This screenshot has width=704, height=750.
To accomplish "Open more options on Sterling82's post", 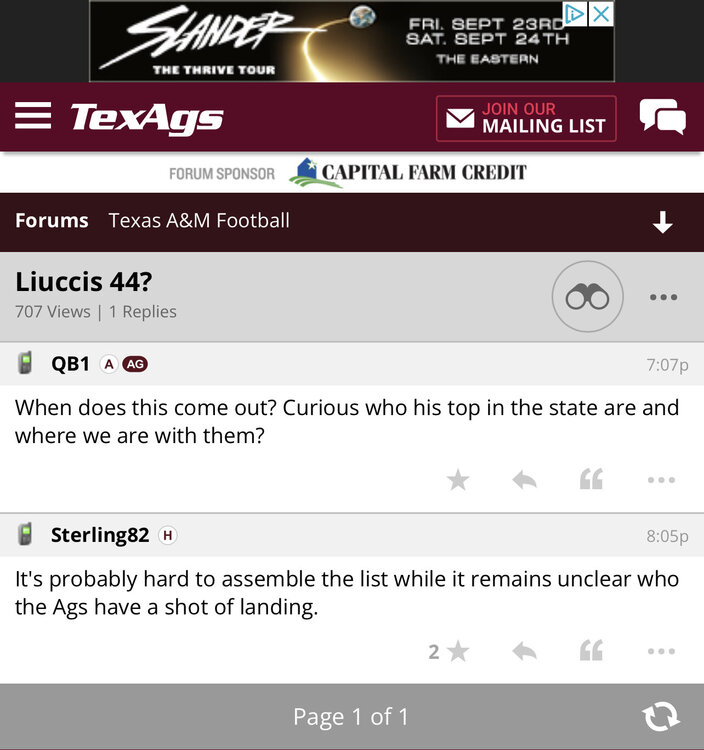I will (x=661, y=652).
